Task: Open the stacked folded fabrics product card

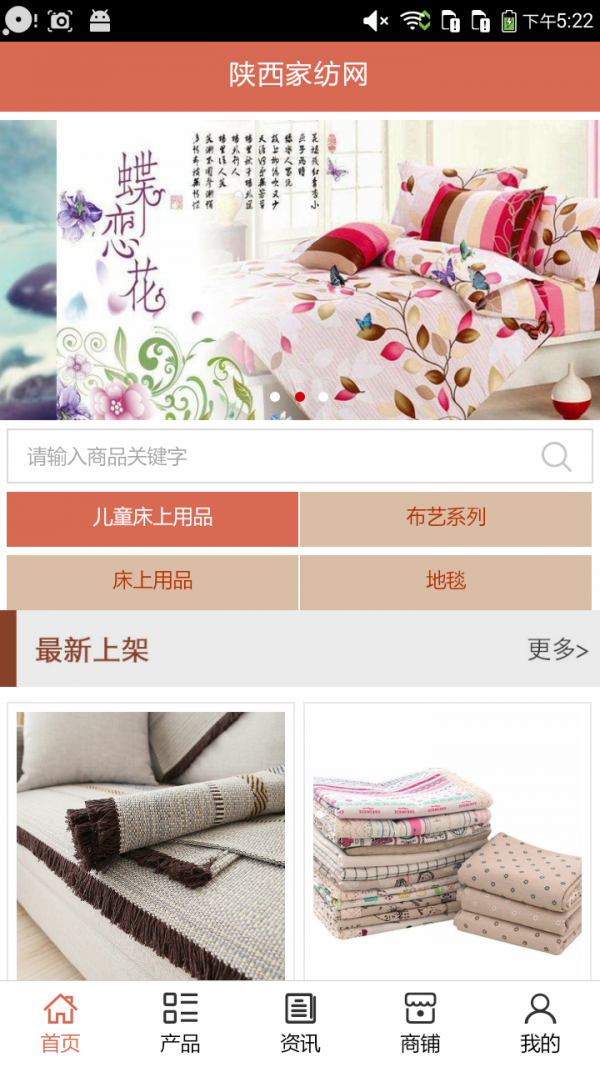Action: click(447, 845)
